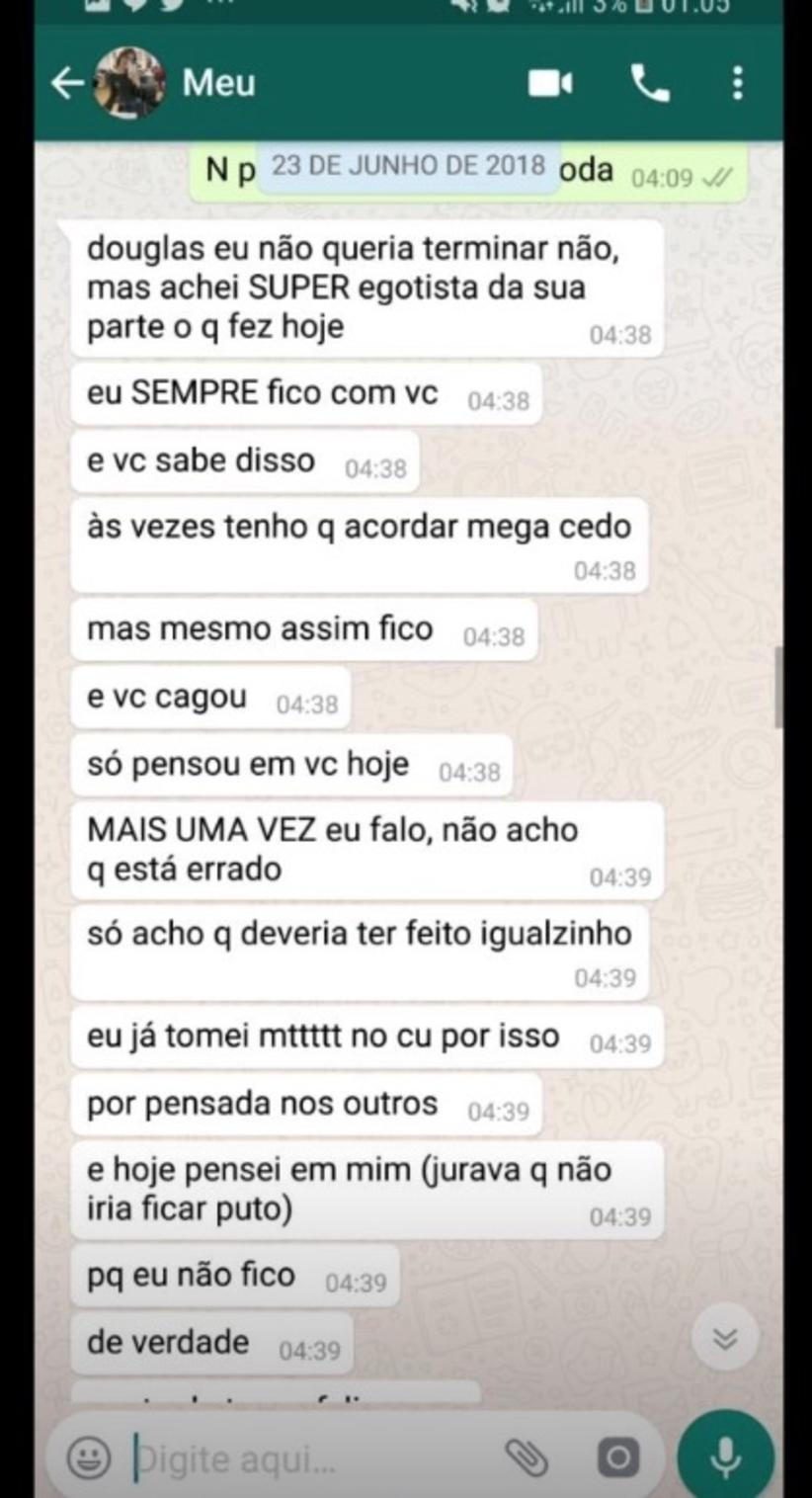This screenshot has height=1498, width=812.
Task: Jump to the latest messages
Action: click(x=725, y=1338)
